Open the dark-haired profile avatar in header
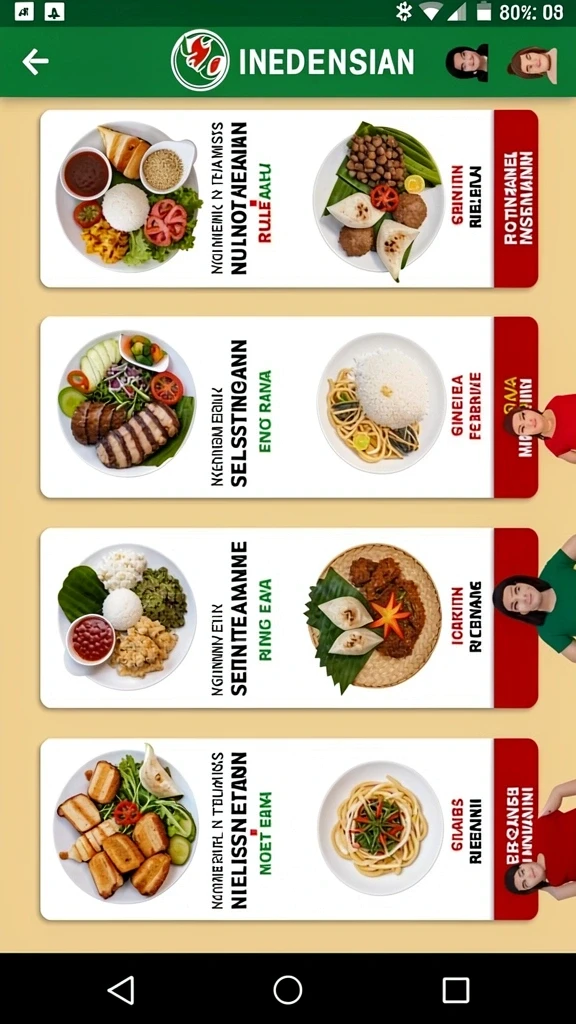Screen dimensions: 576x1024 pyautogui.click(x=467, y=63)
